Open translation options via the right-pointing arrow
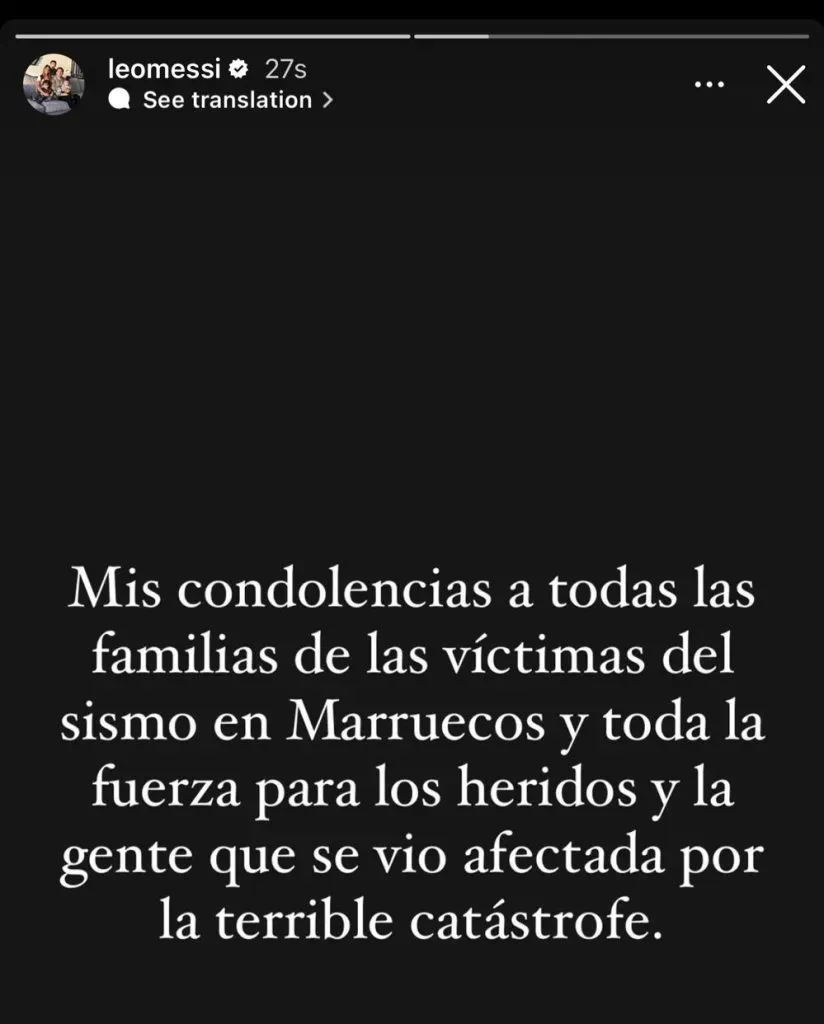824x1024 pixels. tap(327, 100)
